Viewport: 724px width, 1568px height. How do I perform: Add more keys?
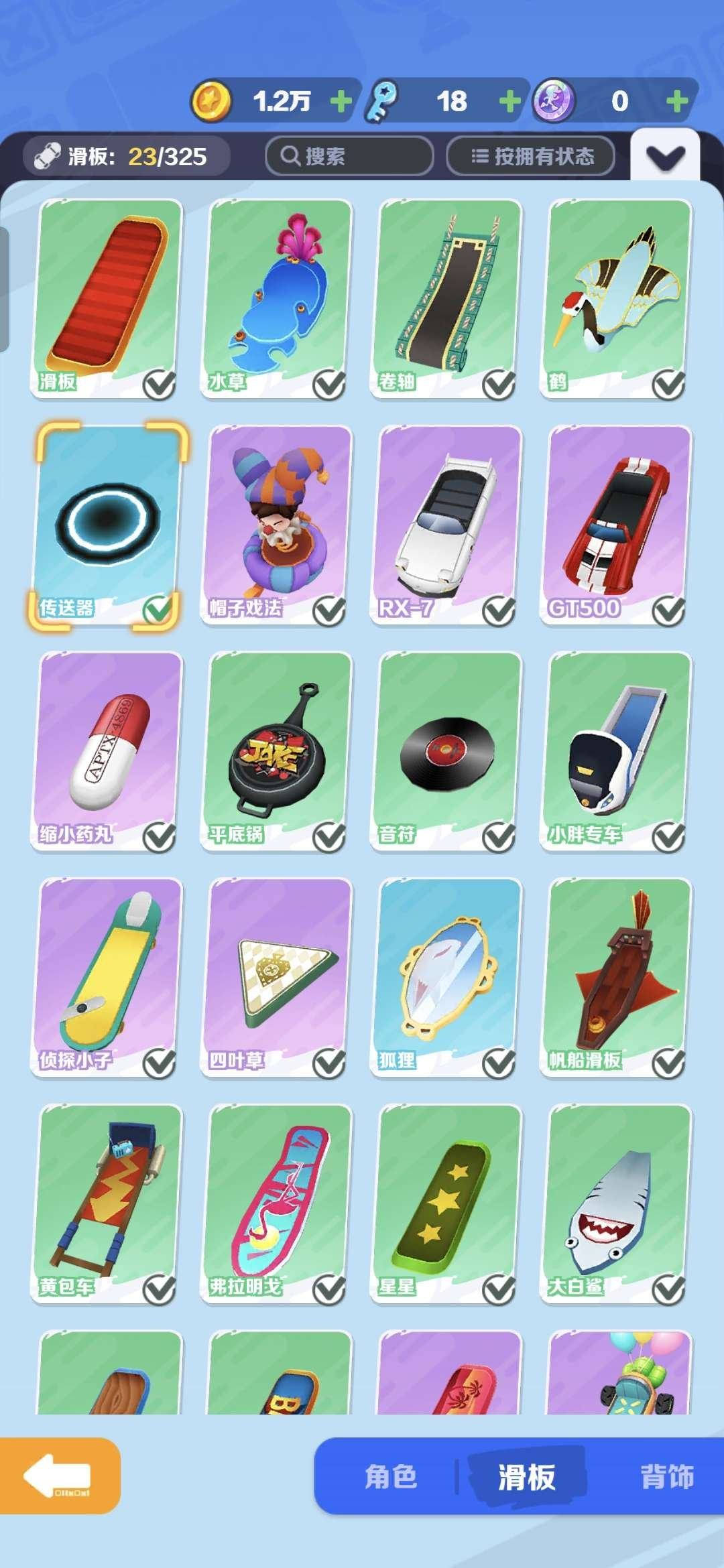510,102
